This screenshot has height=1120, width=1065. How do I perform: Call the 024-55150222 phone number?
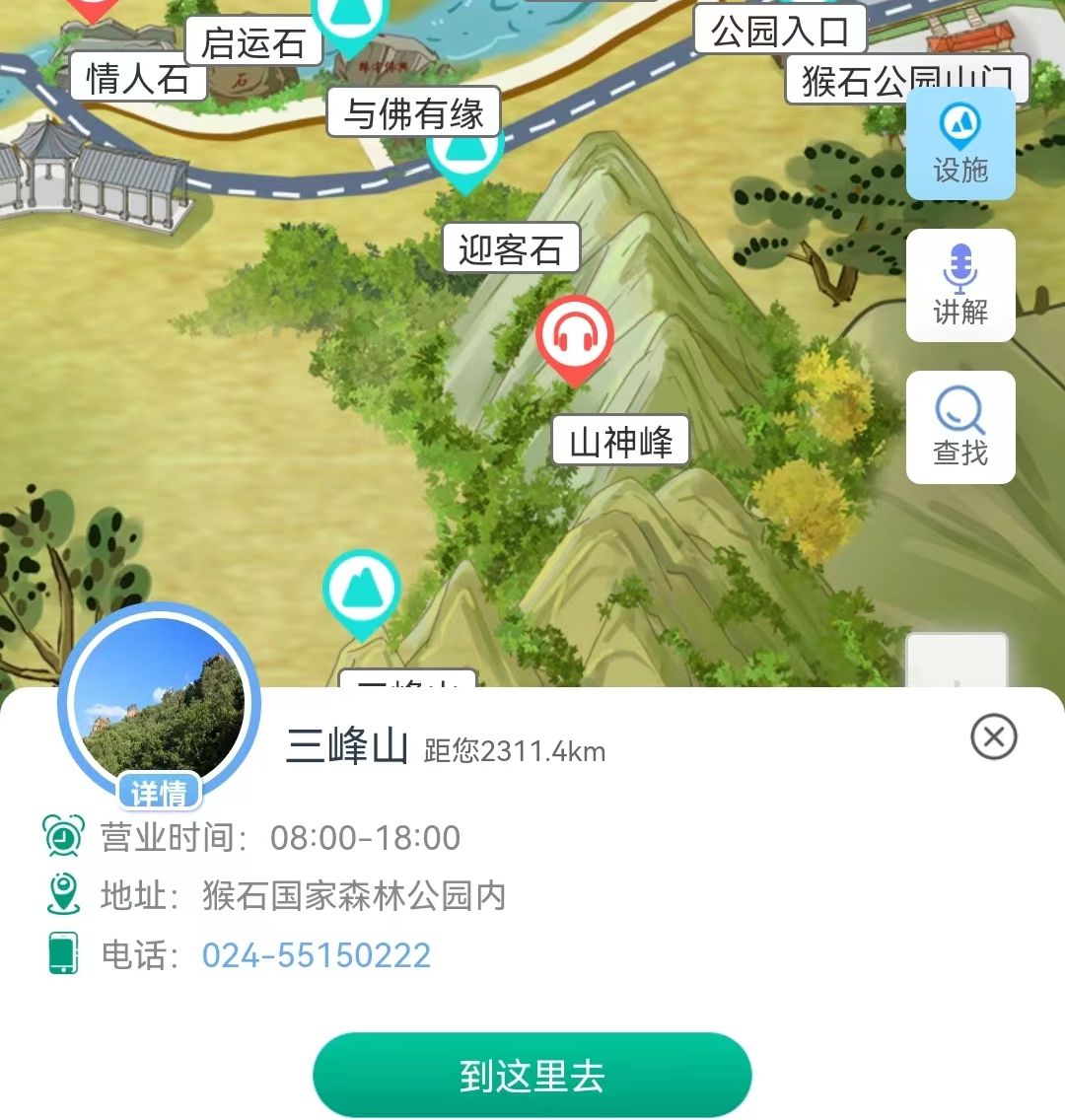coord(317,954)
